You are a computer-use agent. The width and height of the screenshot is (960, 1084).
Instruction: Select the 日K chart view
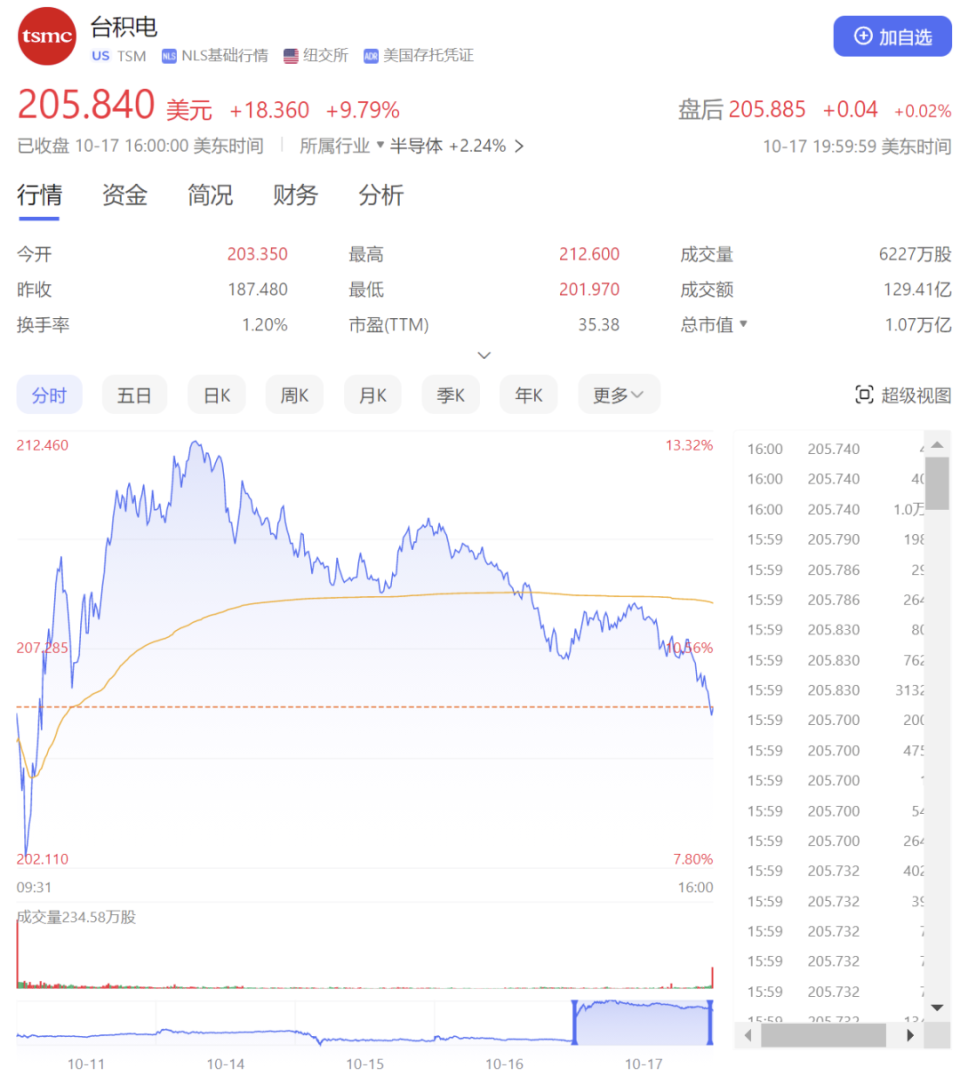(216, 394)
